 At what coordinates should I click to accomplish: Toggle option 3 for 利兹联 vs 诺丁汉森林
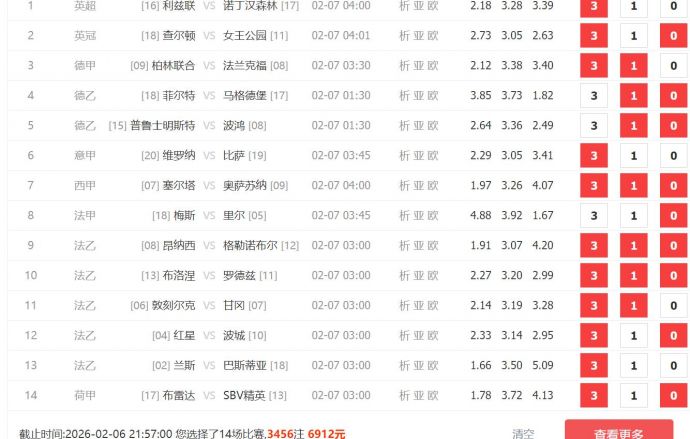[595, 6]
